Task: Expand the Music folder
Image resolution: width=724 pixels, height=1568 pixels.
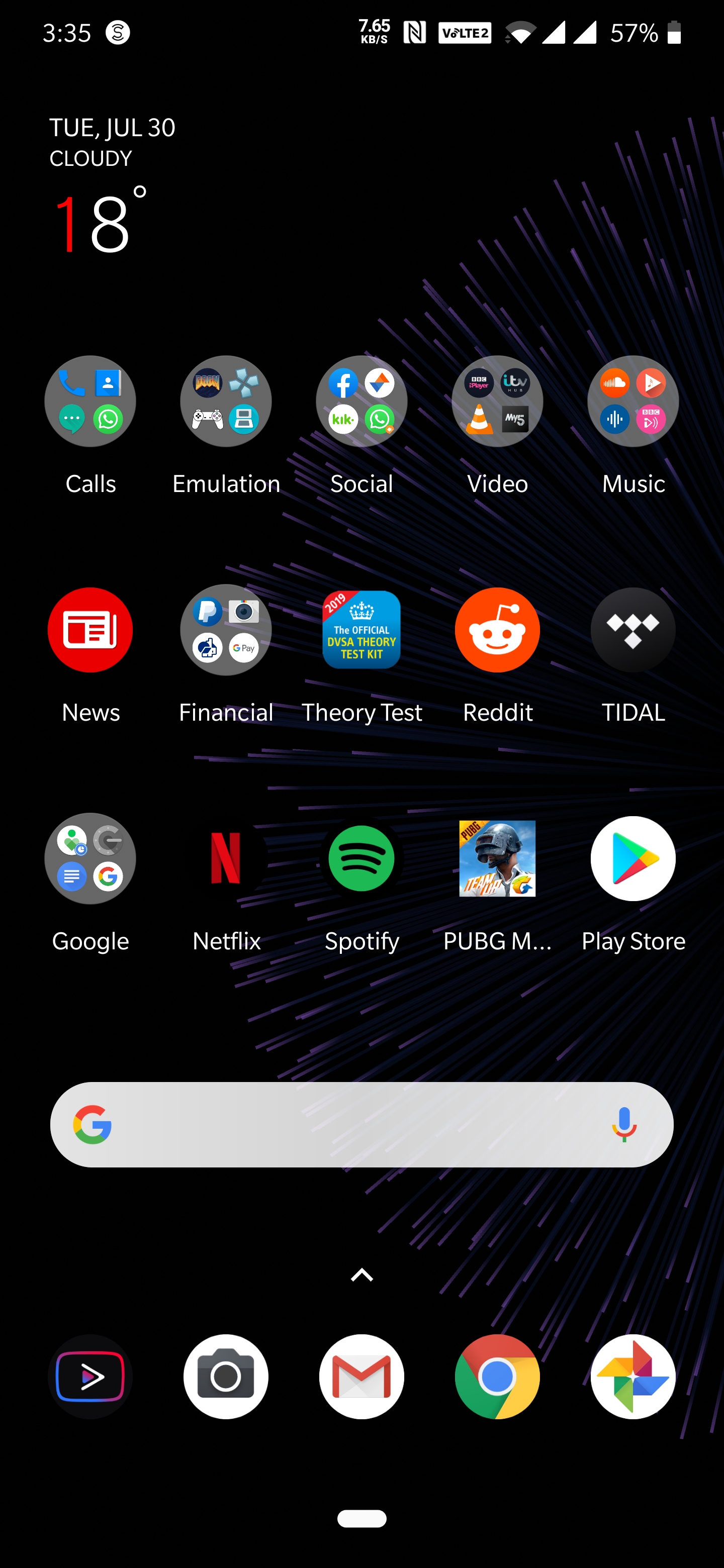Action: 632,401
